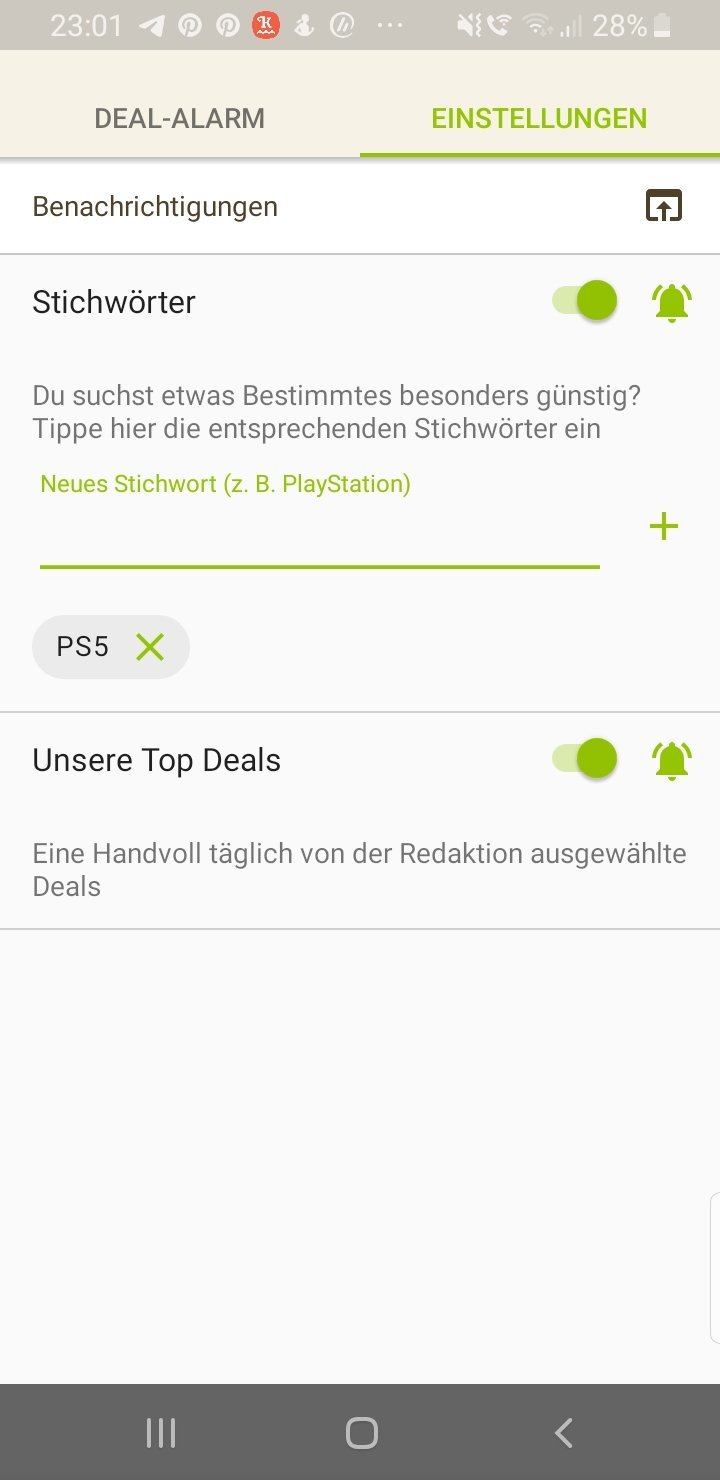720x1480 pixels.
Task: Switch to the Deal-Alarm tab
Action: (x=180, y=118)
